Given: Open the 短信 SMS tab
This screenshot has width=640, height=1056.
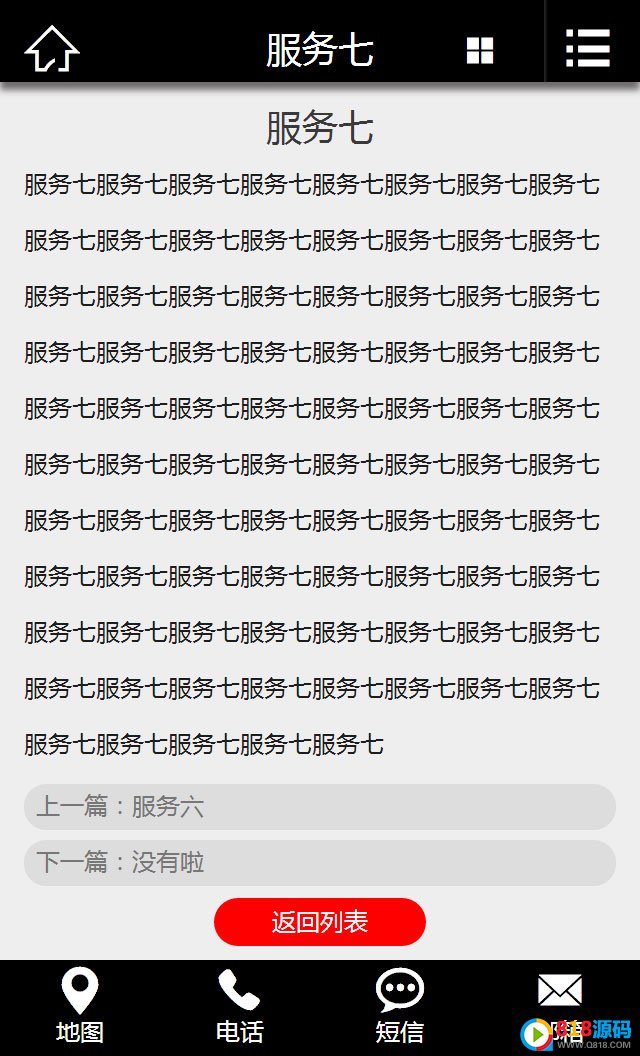Looking at the screenshot, I should click(399, 1006).
